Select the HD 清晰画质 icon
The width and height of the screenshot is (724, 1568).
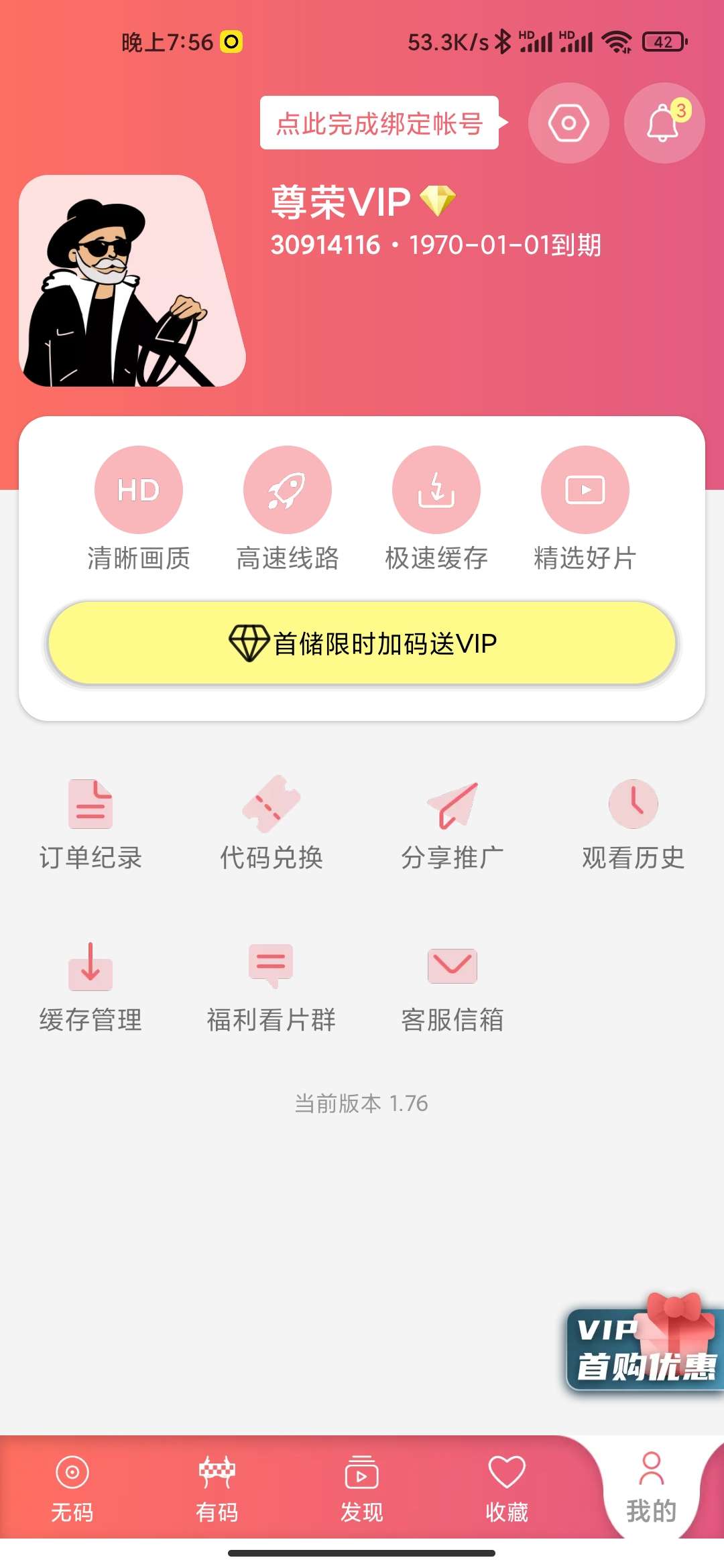pos(138,490)
